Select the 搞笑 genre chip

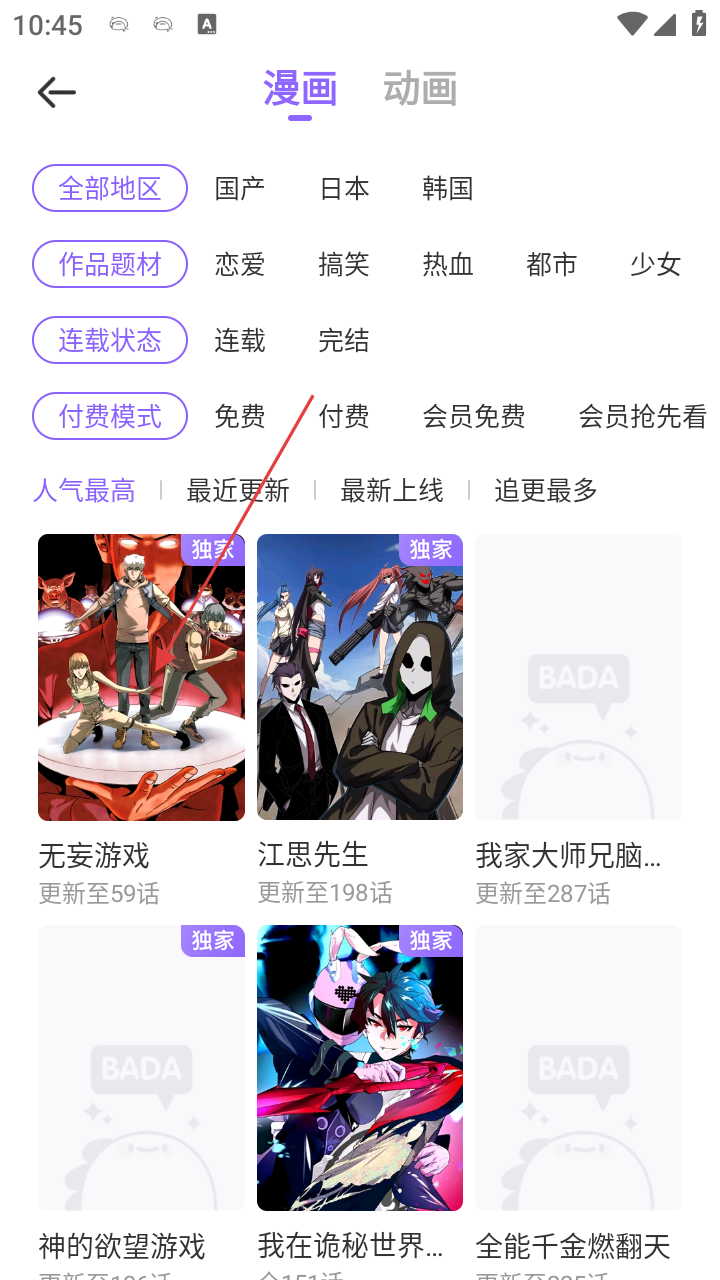tap(344, 265)
